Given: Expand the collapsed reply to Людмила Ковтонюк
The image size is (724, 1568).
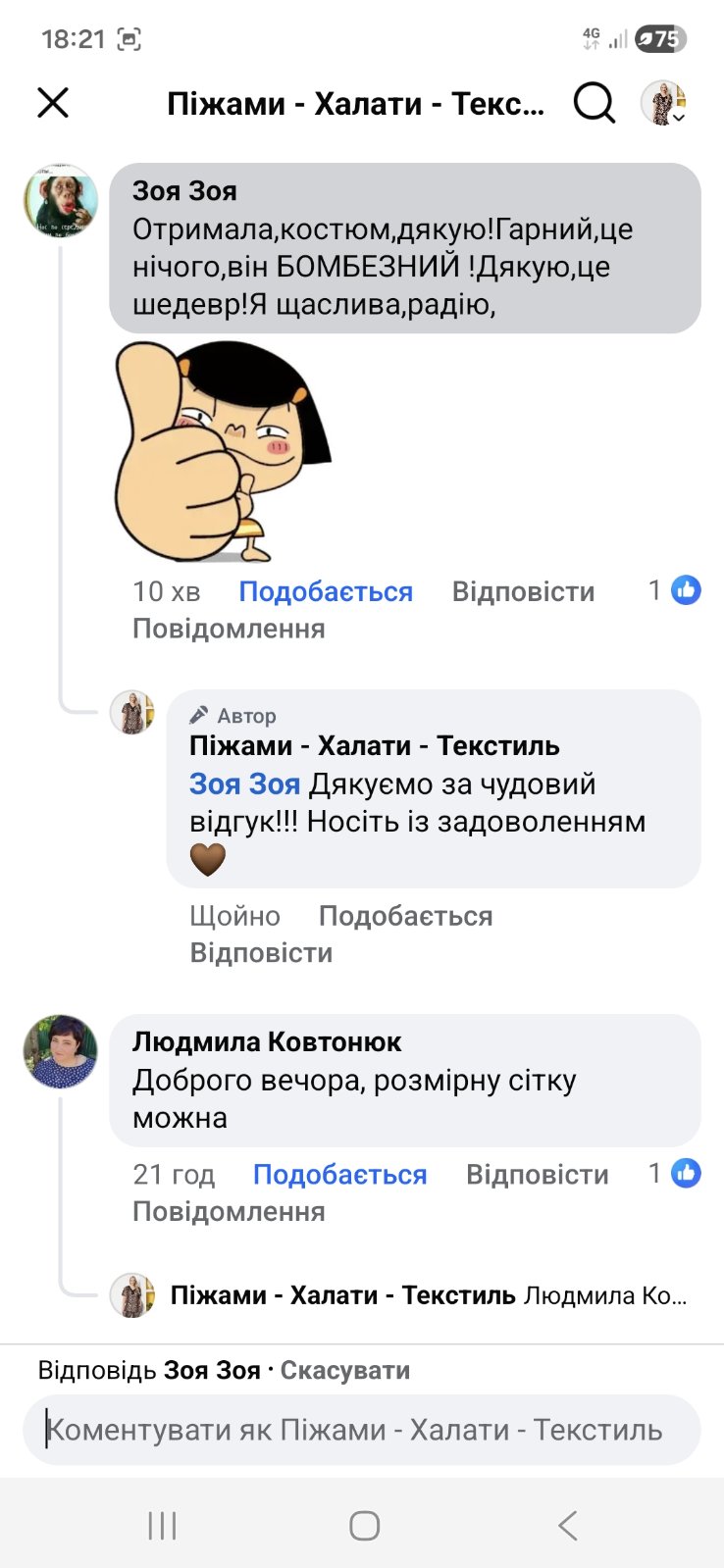Looking at the screenshot, I should click(428, 1295).
